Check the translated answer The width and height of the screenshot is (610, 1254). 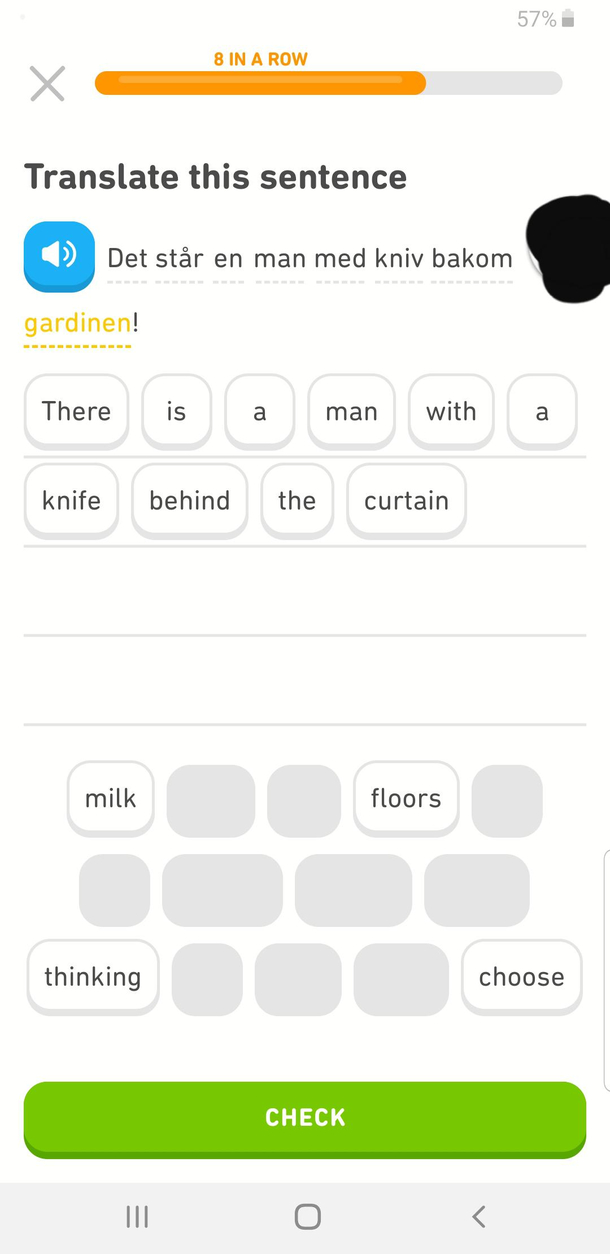coord(305,1117)
